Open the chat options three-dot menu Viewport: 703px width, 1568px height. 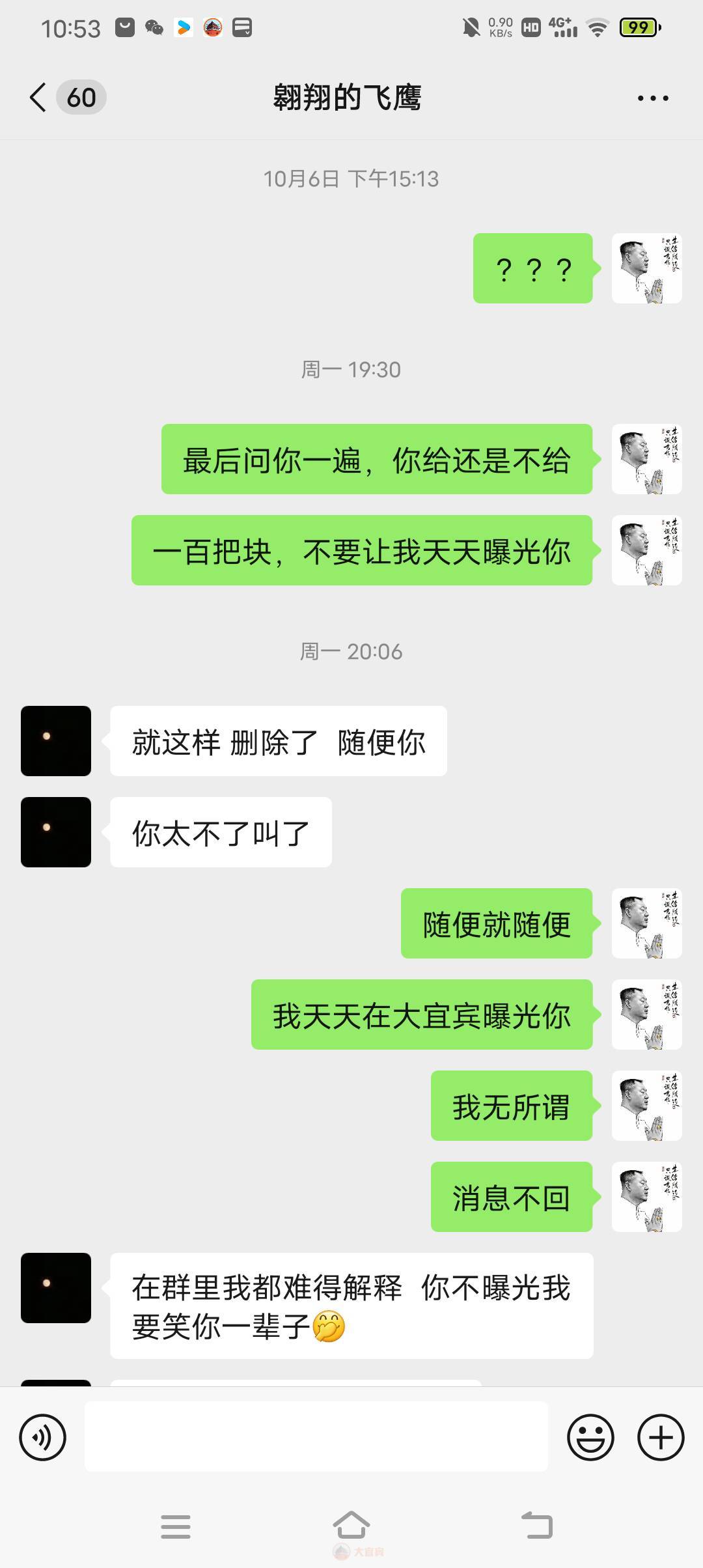click(652, 98)
